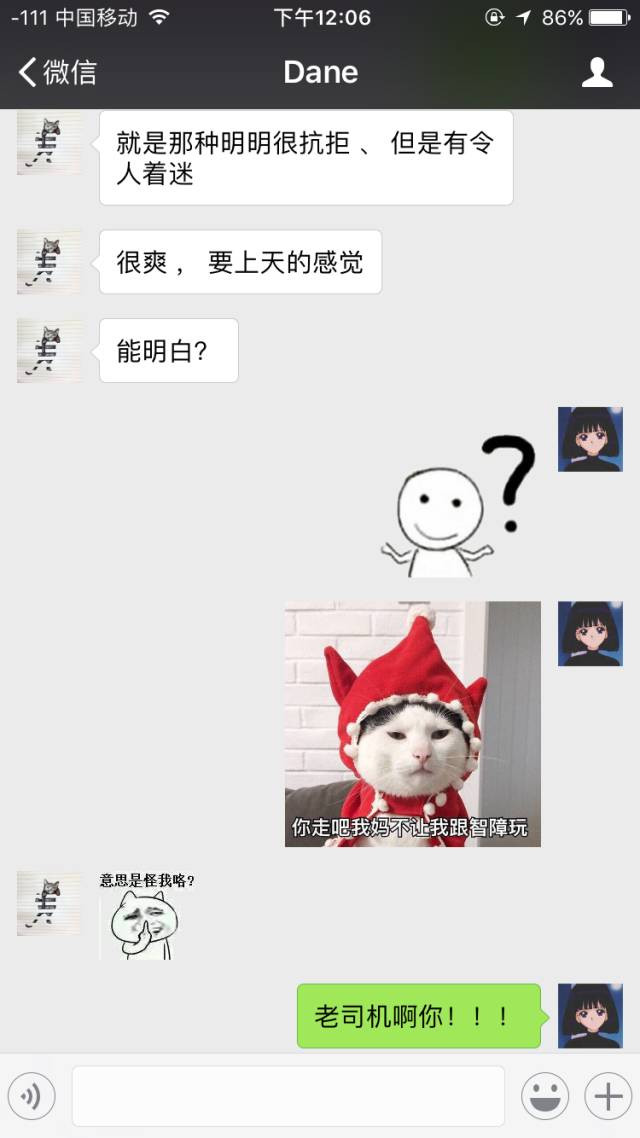Switch to voice message input

(32, 1097)
